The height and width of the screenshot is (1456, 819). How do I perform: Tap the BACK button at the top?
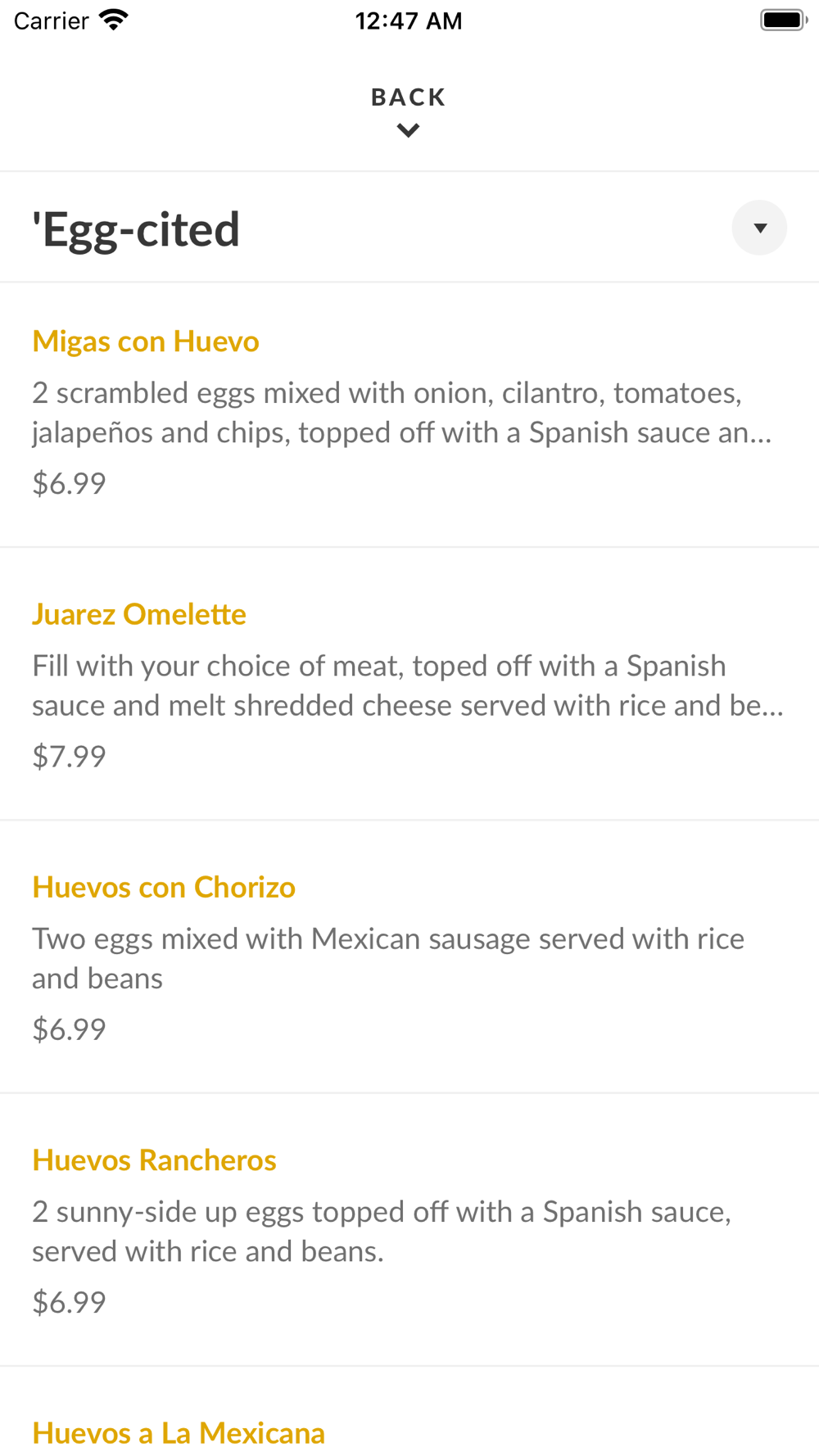(408, 111)
